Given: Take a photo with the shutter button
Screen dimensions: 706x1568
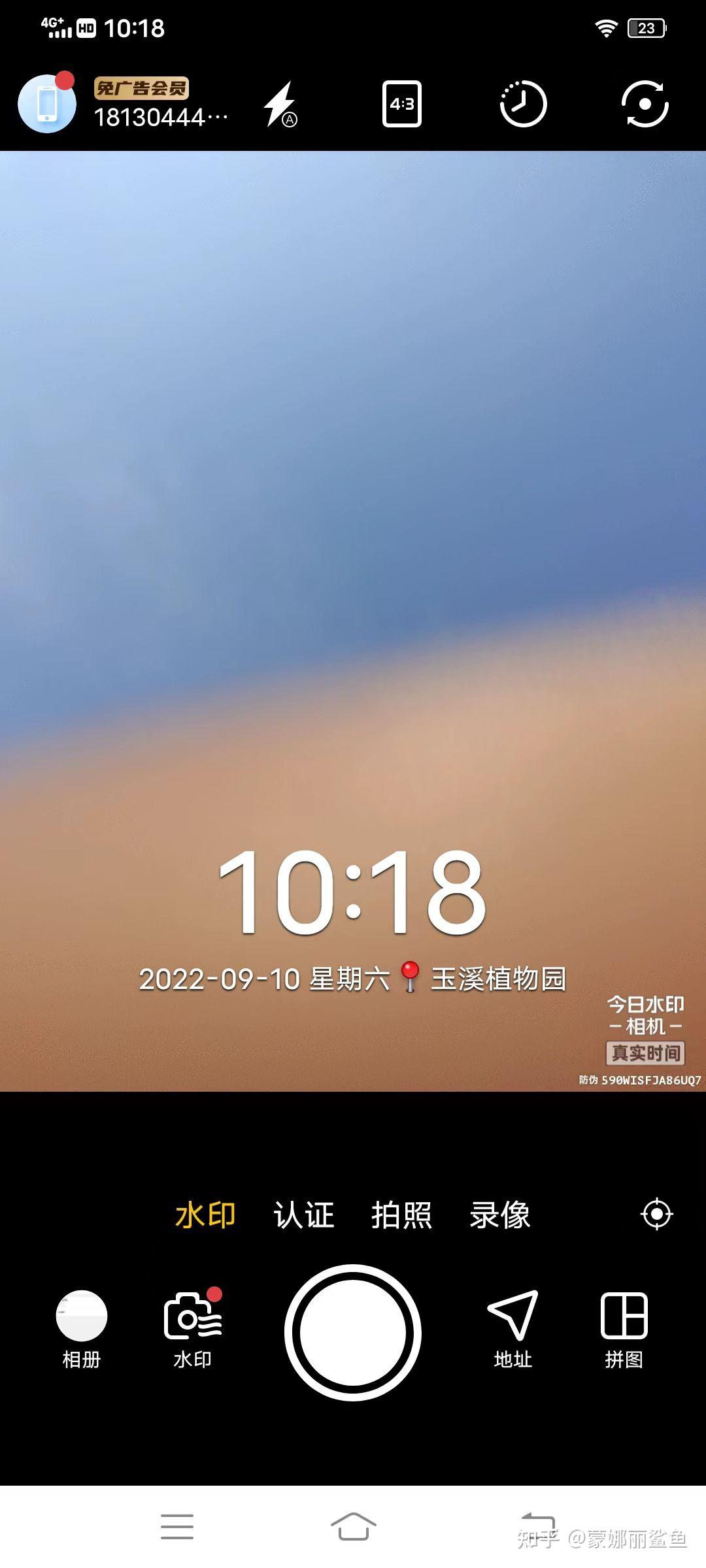Looking at the screenshot, I should coord(353,1333).
